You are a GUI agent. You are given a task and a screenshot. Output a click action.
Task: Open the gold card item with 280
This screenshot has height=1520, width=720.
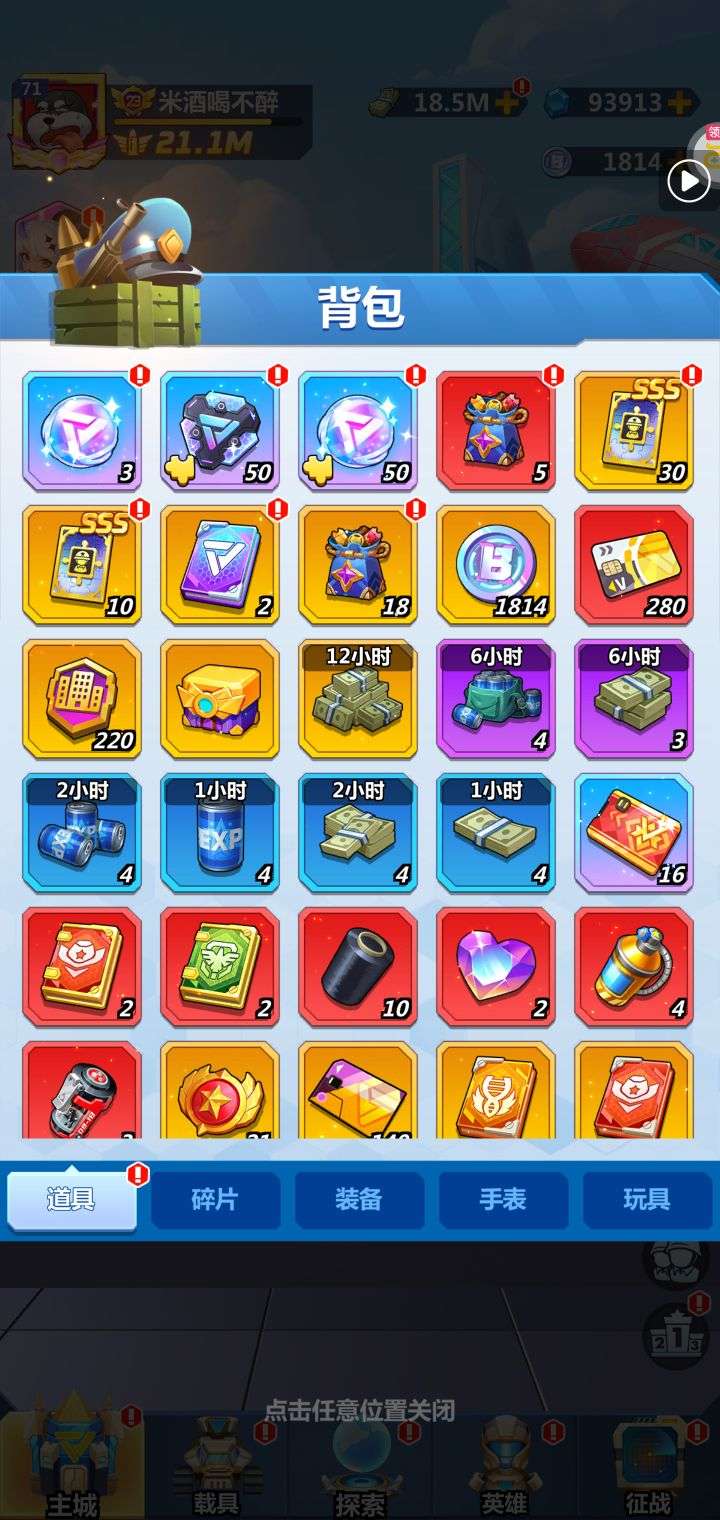pyautogui.click(x=634, y=565)
